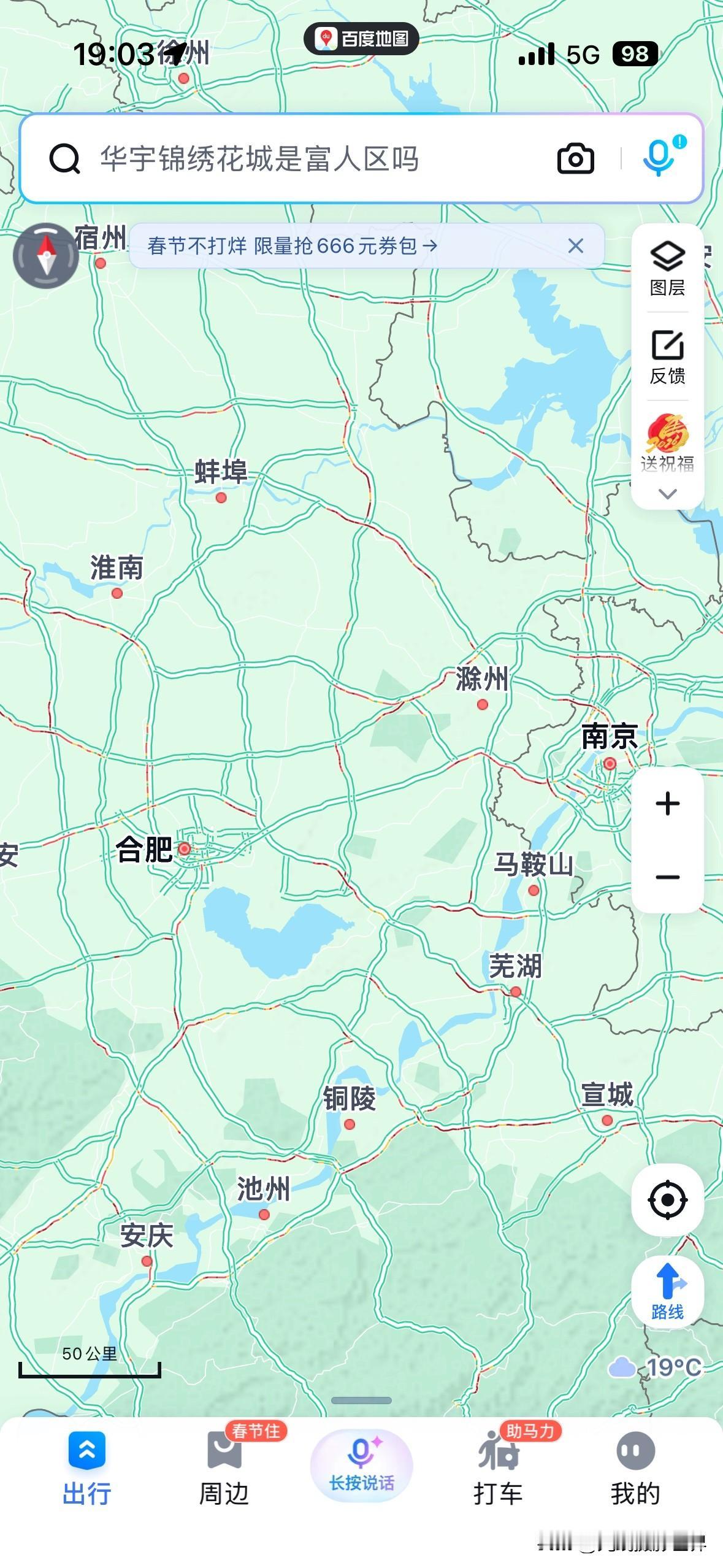
Task: Go to the 我的 profile tab
Action: (635, 1467)
